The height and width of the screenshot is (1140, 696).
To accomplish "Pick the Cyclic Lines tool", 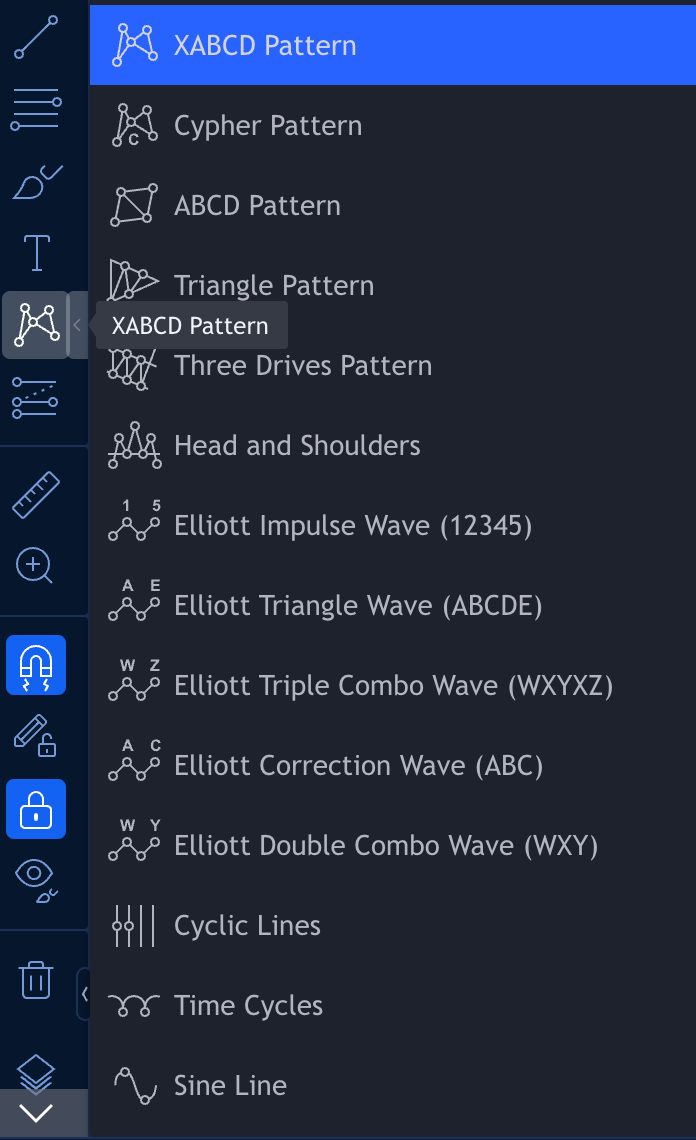I will 247,926.
